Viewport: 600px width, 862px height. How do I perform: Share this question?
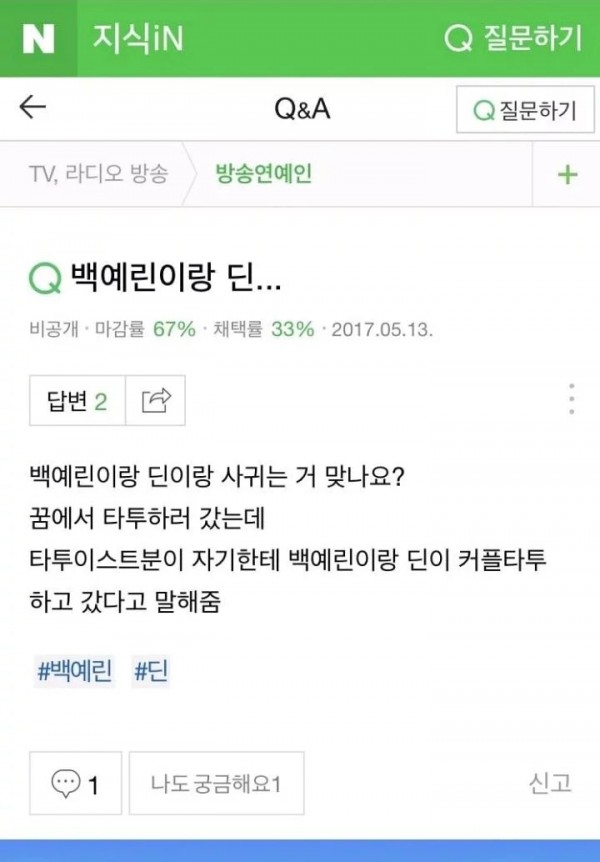[157, 402]
